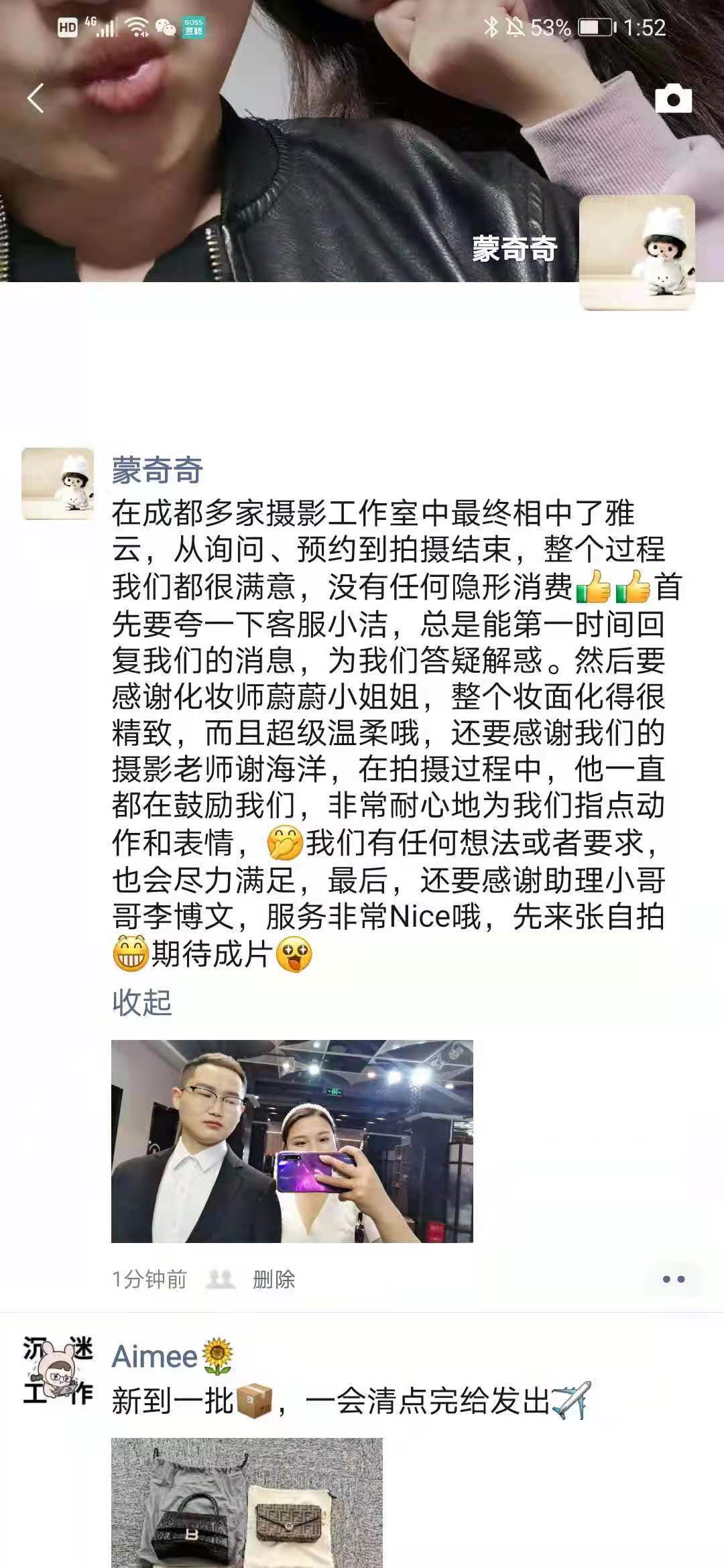Open the camera to post a moment

pyautogui.click(x=672, y=99)
